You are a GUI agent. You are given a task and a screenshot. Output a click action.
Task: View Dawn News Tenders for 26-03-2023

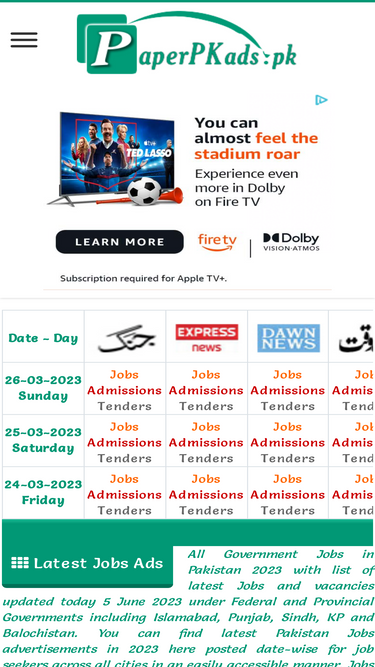tap(288, 406)
